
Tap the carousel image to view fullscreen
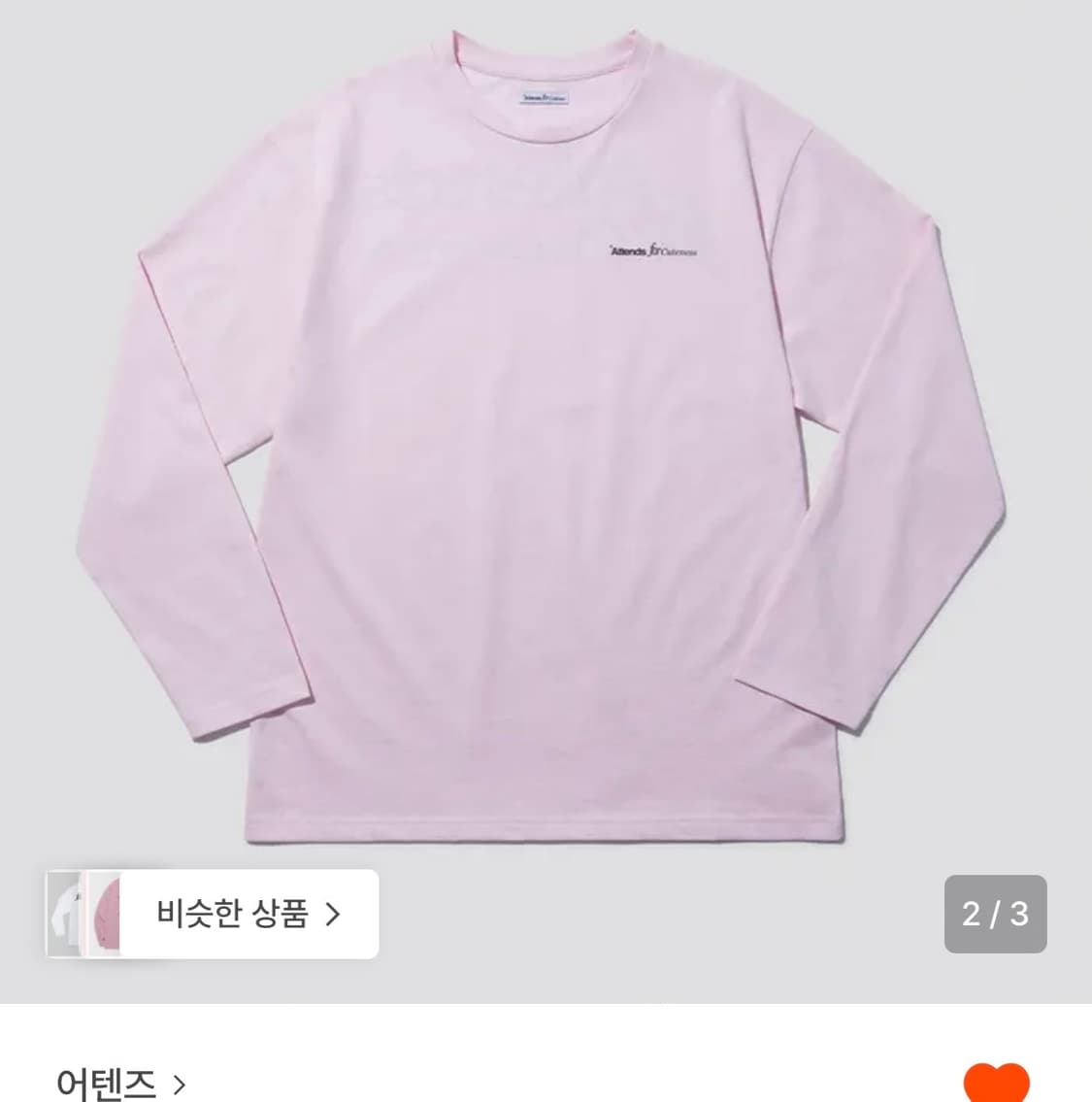click(544, 437)
